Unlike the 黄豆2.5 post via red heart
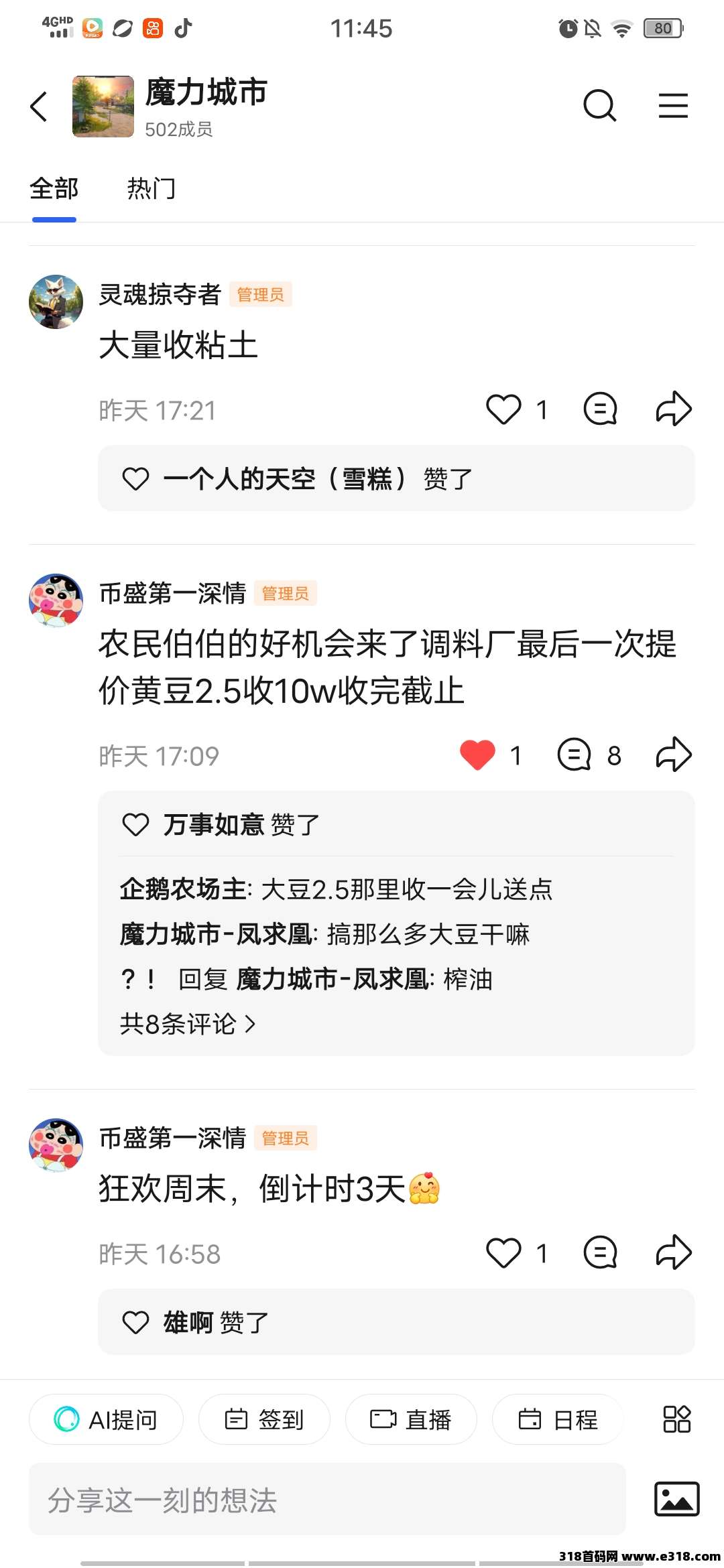Screen dimensions: 724x1568 [477, 755]
